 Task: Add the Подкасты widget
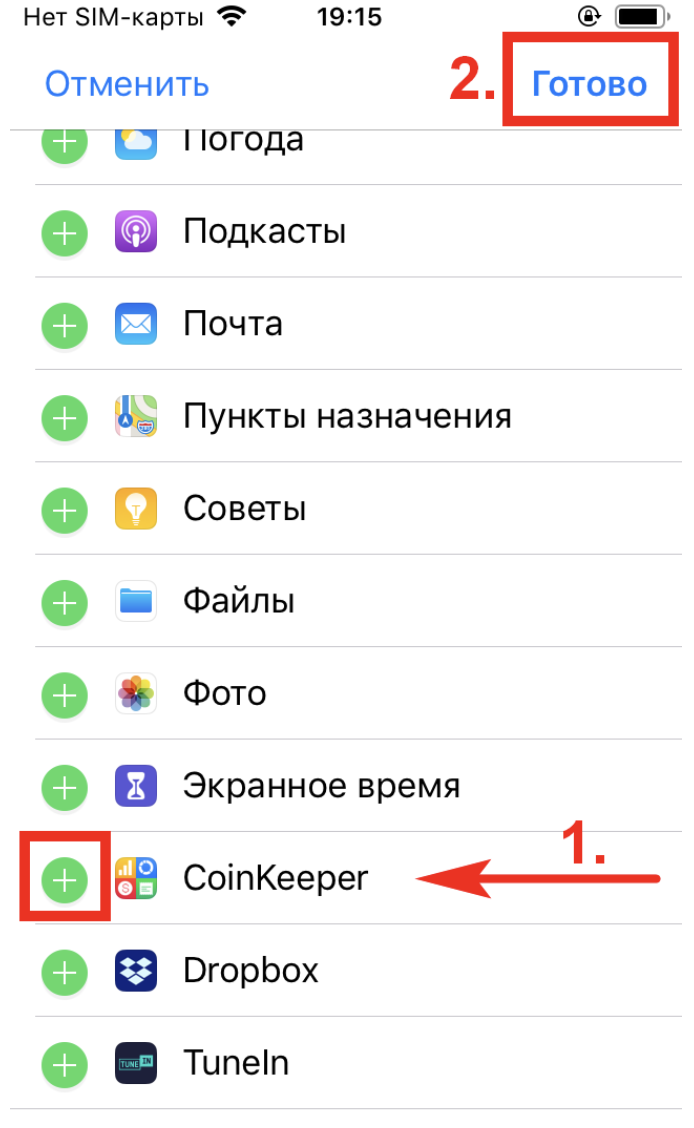point(65,233)
